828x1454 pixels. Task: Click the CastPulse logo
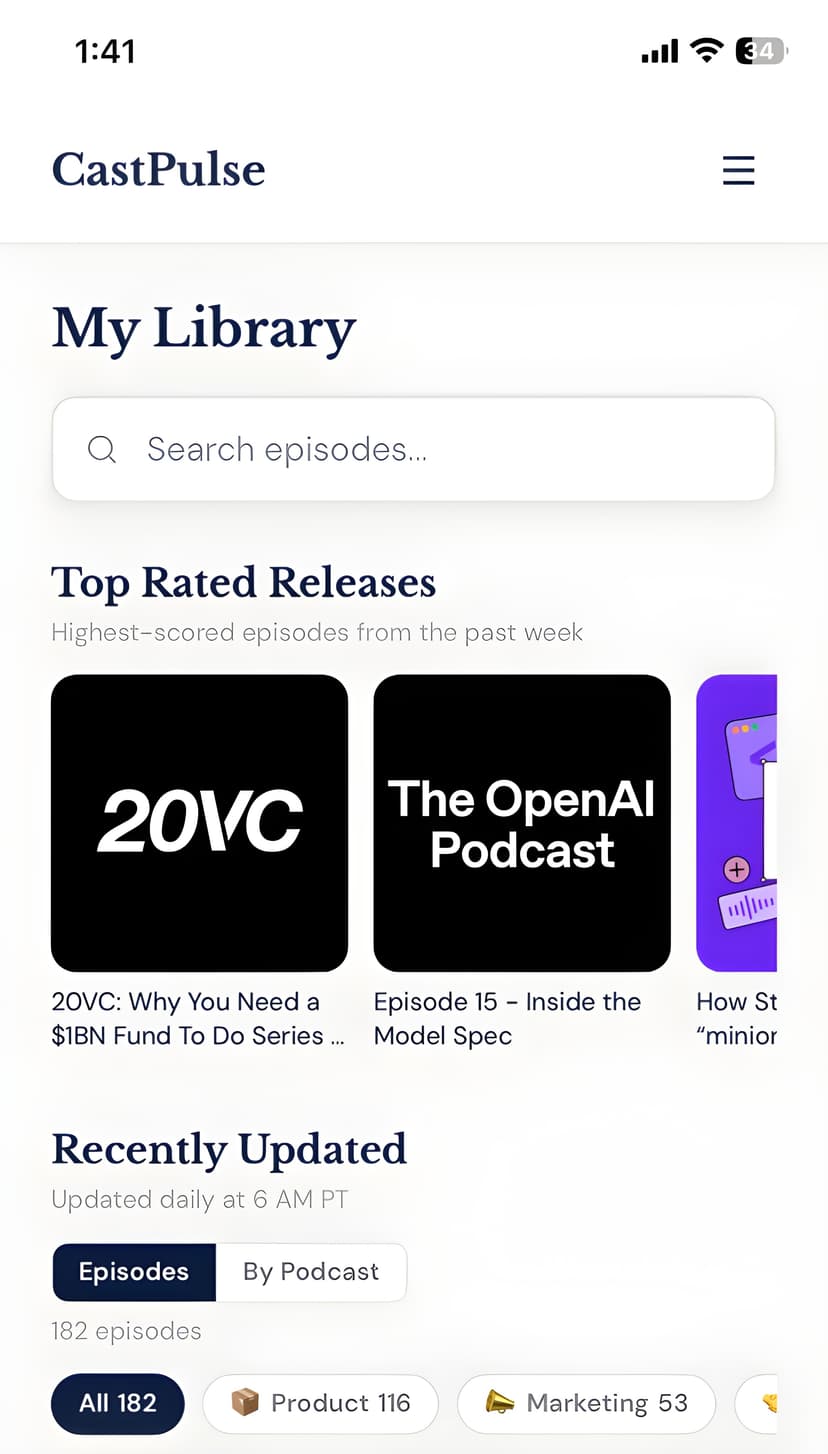(x=158, y=170)
